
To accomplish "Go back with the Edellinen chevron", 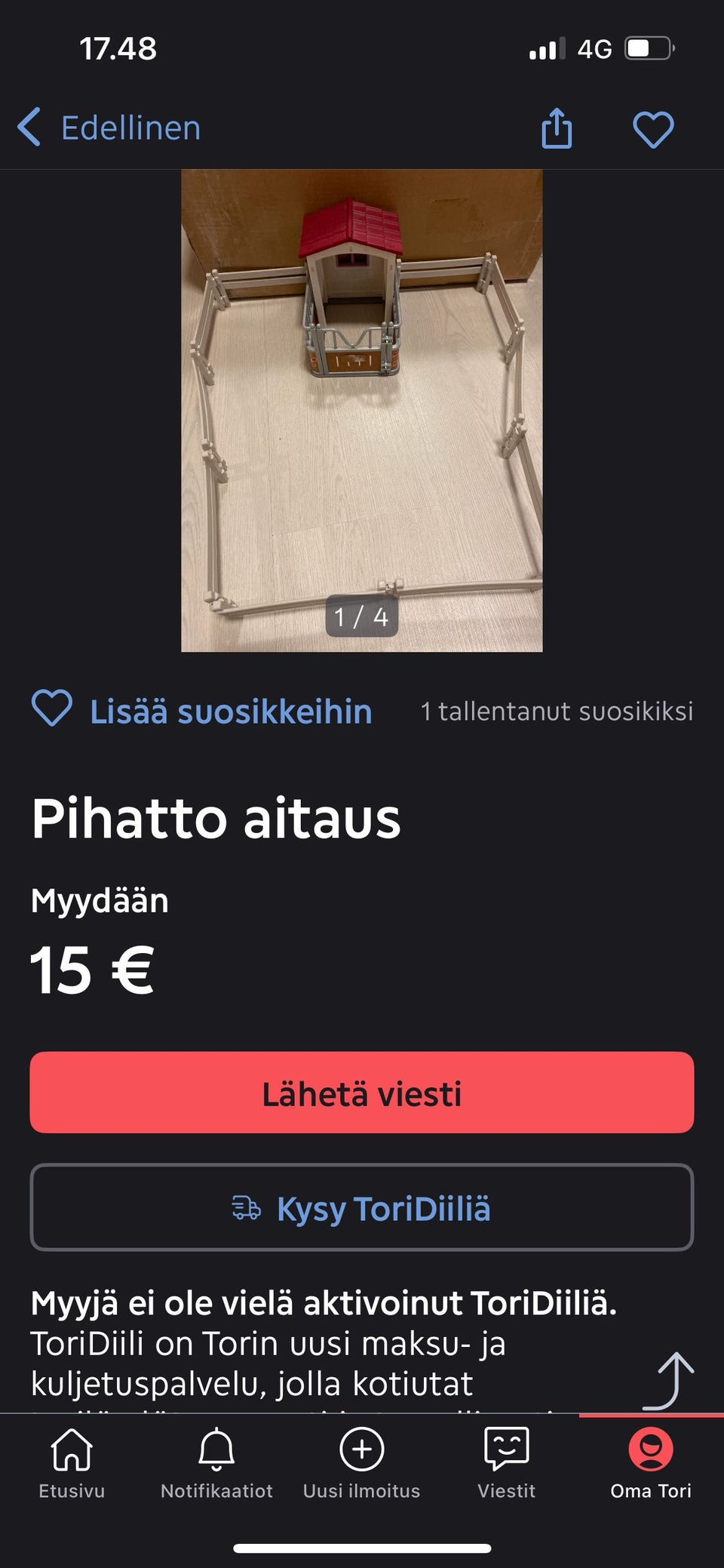I will click(30, 128).
